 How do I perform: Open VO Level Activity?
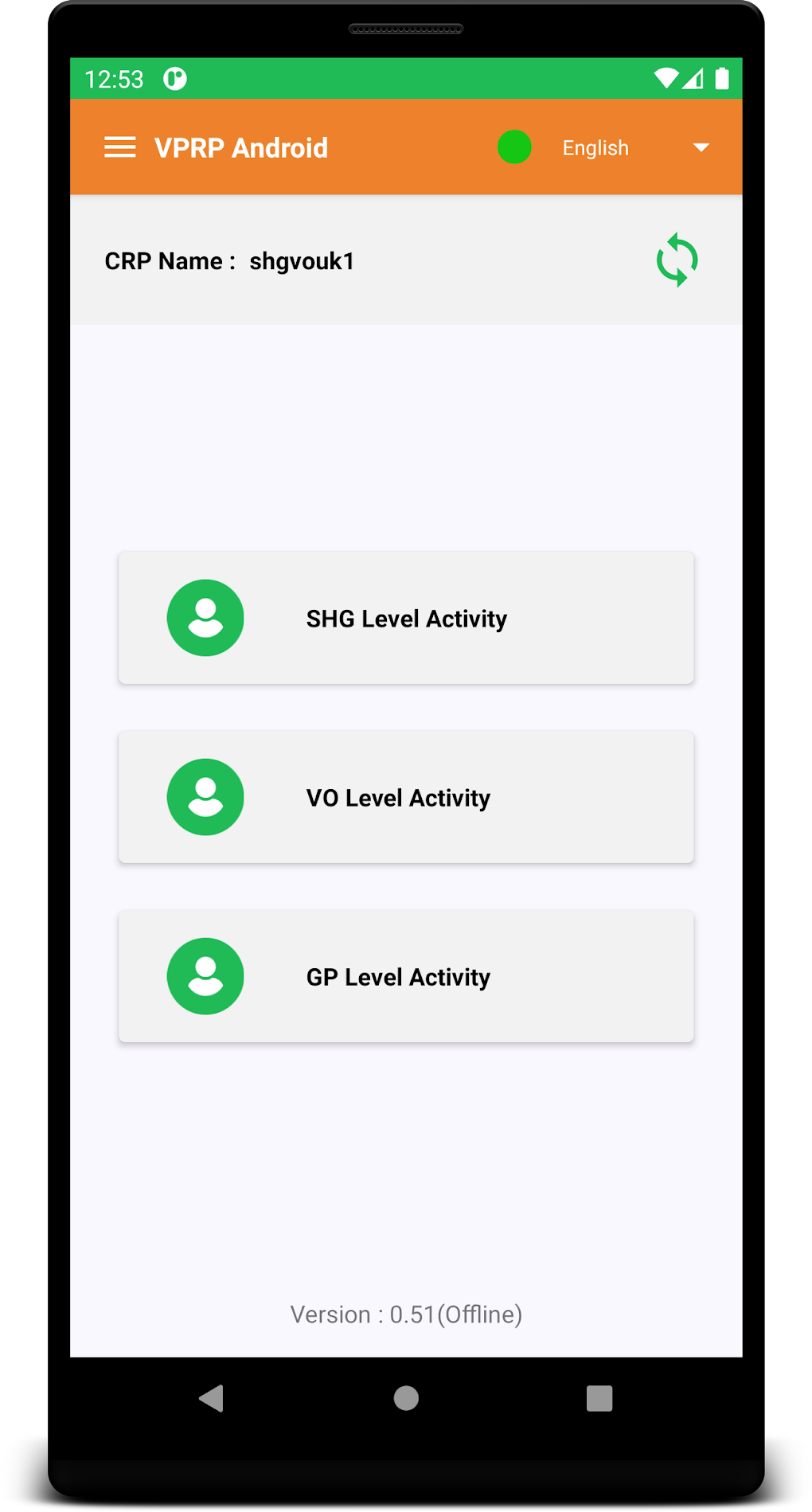coord(406,797)
